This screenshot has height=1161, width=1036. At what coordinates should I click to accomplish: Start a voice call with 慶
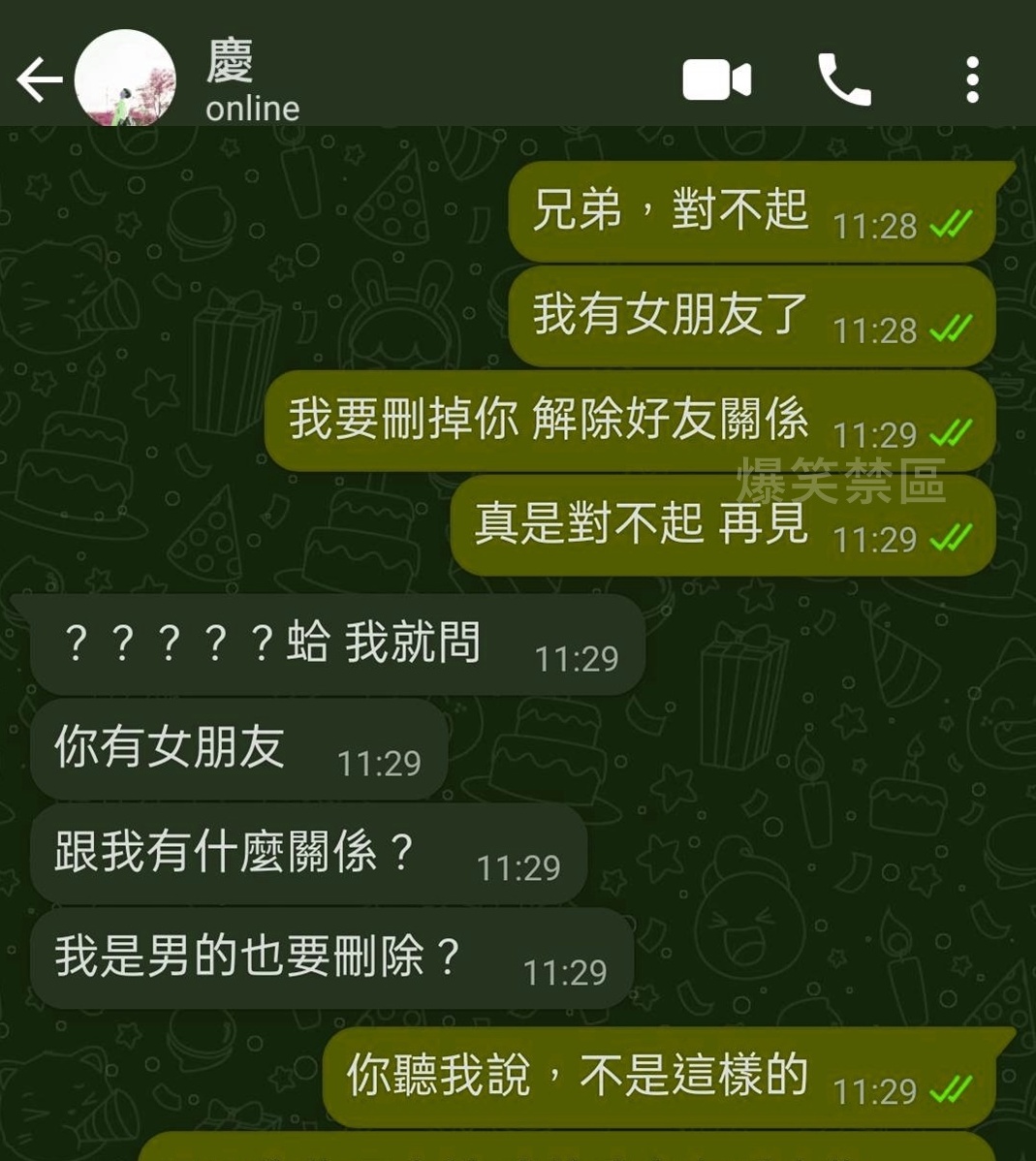(x=844, y=79)
